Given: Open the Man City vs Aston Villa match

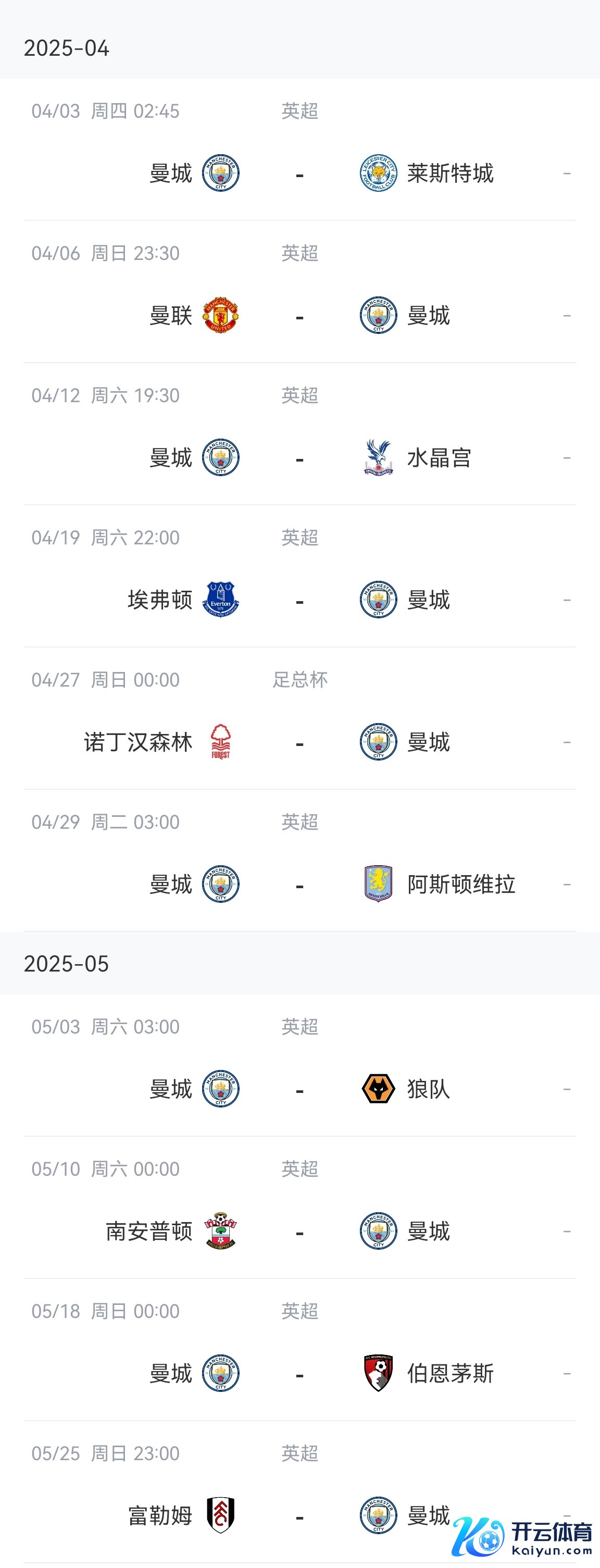Looking at the screenshot, I should [299, 885].
